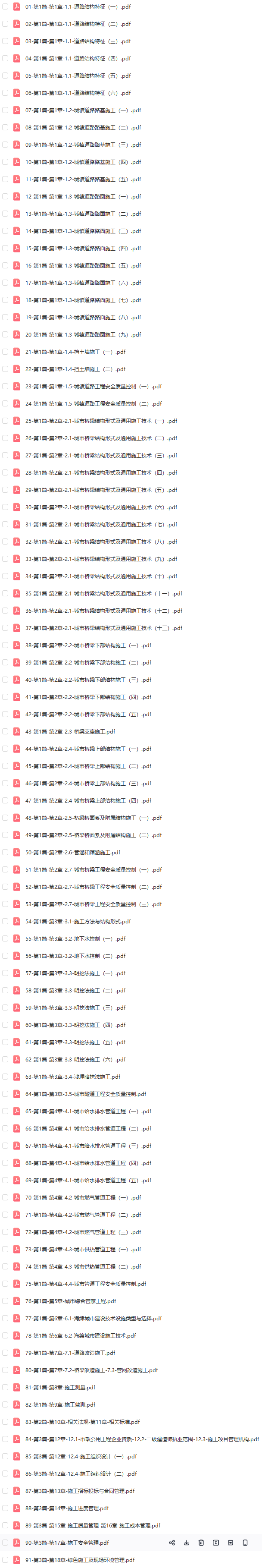Open 38 城市桥梁下部结构施工（一）.pdf
The width and height of the screenshot is (262, 1568).
88,645
